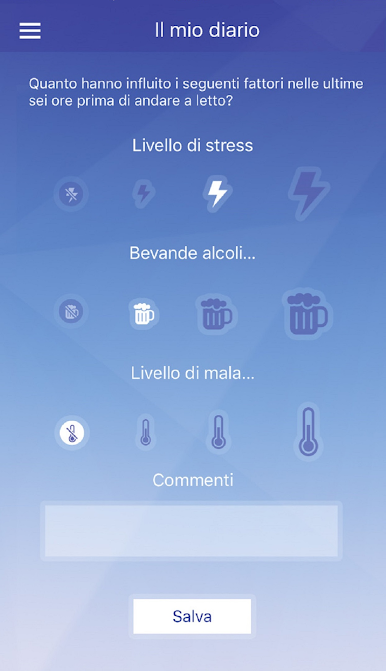Open the hamburger menu

click(x=30, y=31)
